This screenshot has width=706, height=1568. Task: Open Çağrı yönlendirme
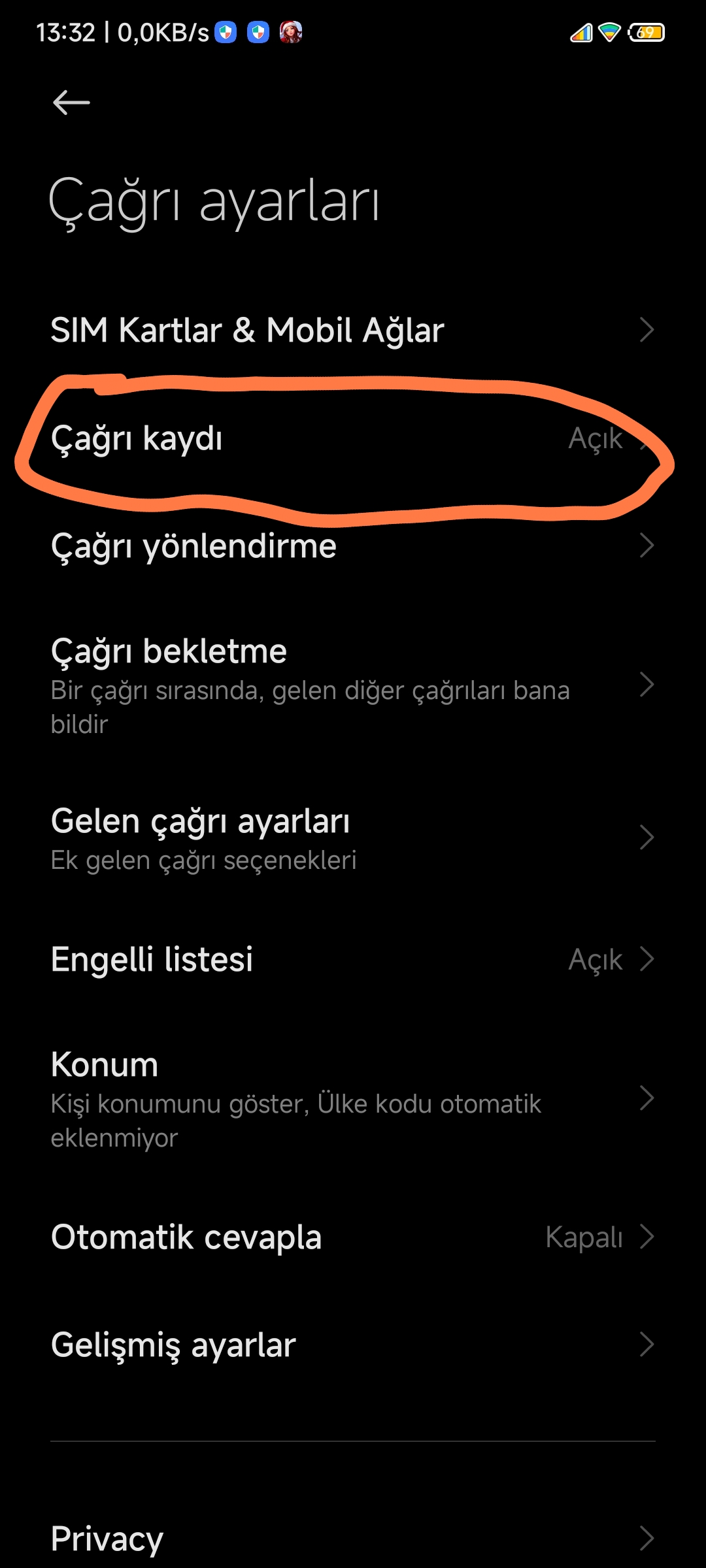[x=353, y=546]
